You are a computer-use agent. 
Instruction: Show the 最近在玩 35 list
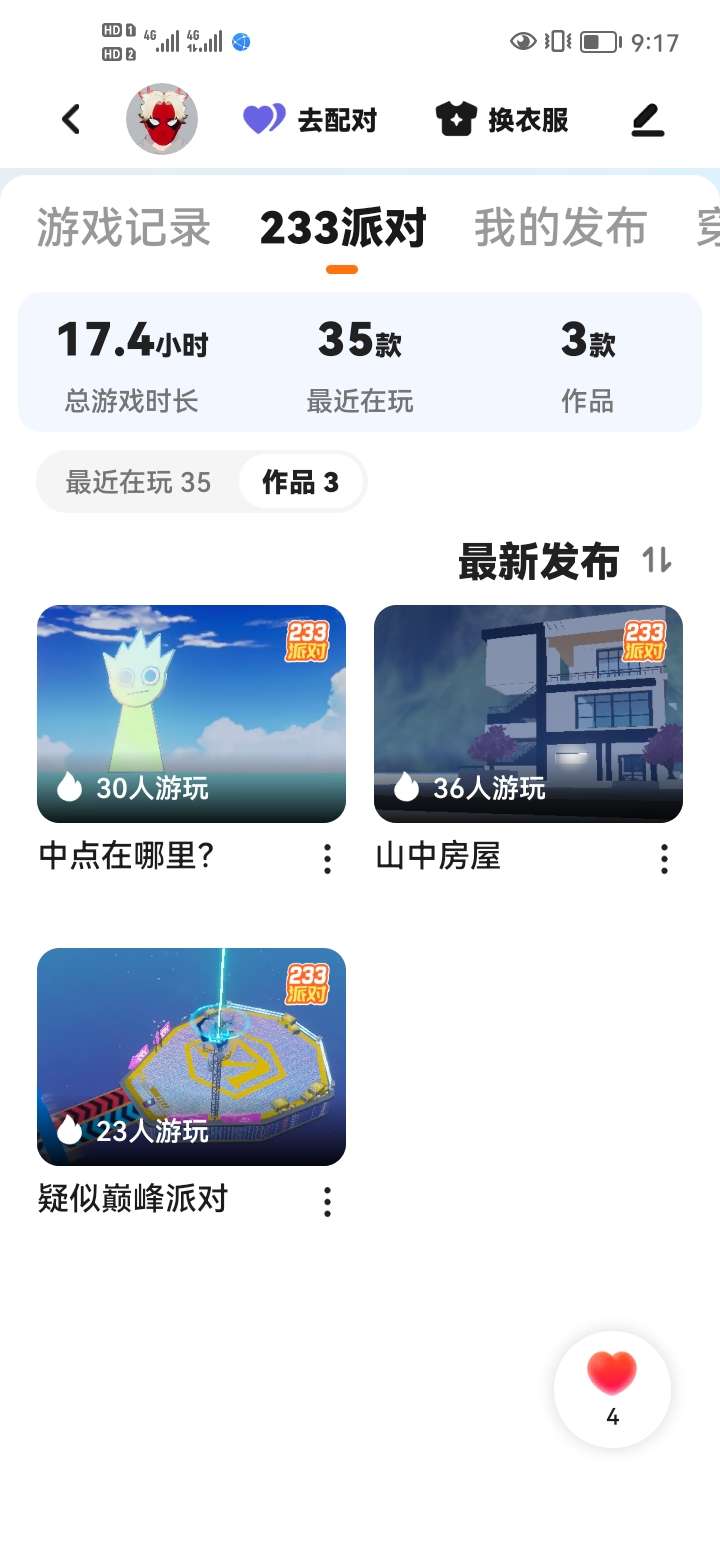[x=138, y=483]
